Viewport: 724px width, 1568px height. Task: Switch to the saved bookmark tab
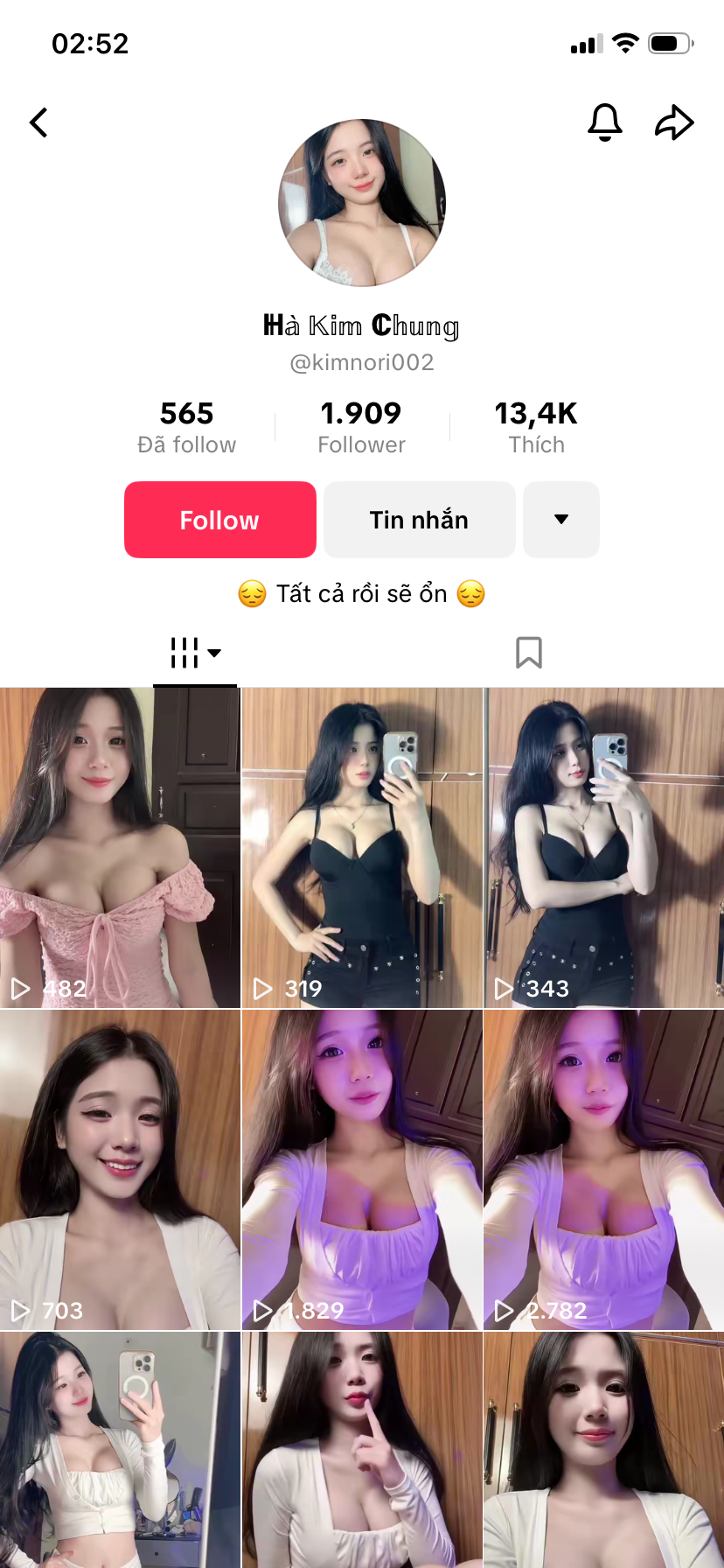point(529,653)
